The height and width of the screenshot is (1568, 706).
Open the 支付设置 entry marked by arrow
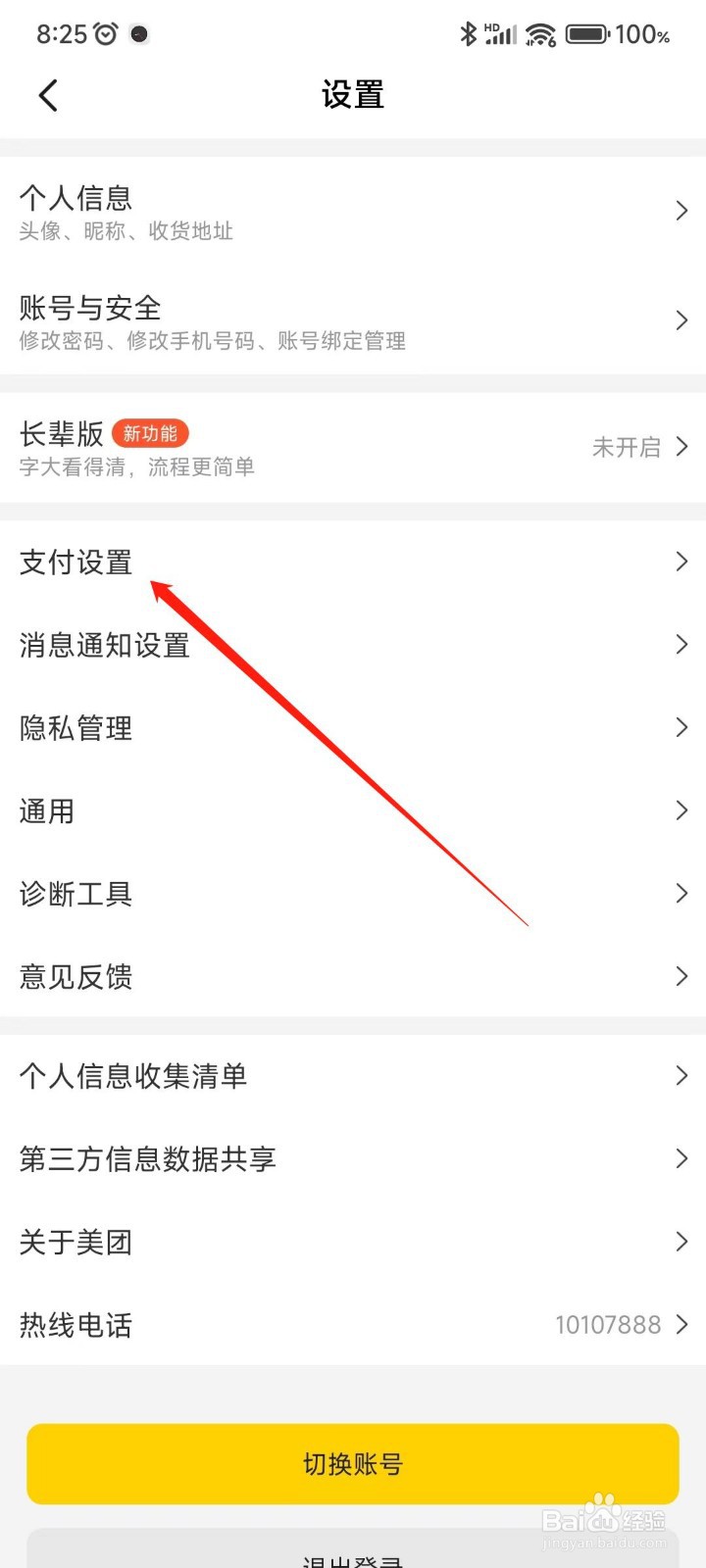click(x=77, y=561)
